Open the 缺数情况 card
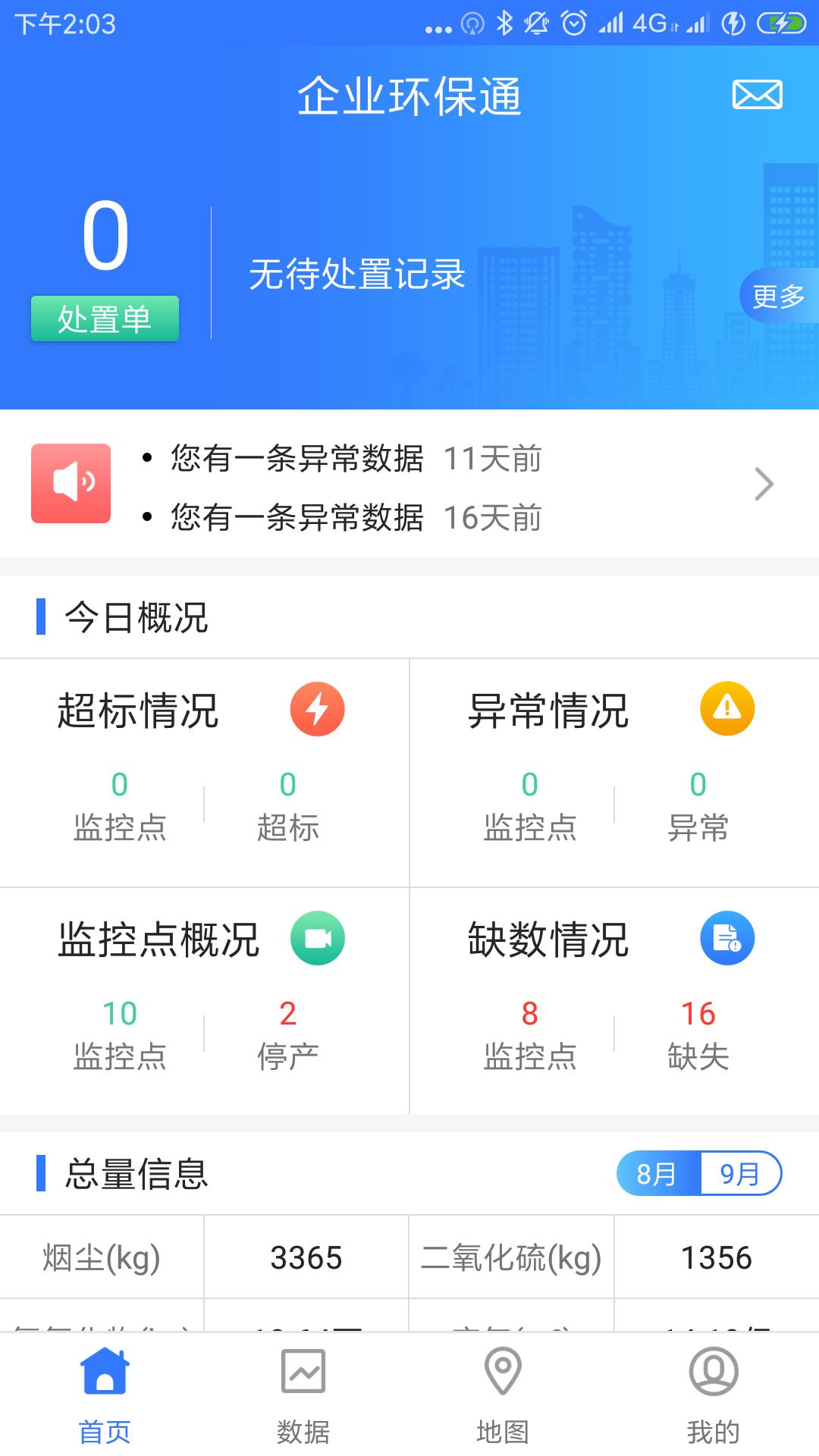Image resolution: width=819 pixels, height=1456 pixels. (614, 1001)
